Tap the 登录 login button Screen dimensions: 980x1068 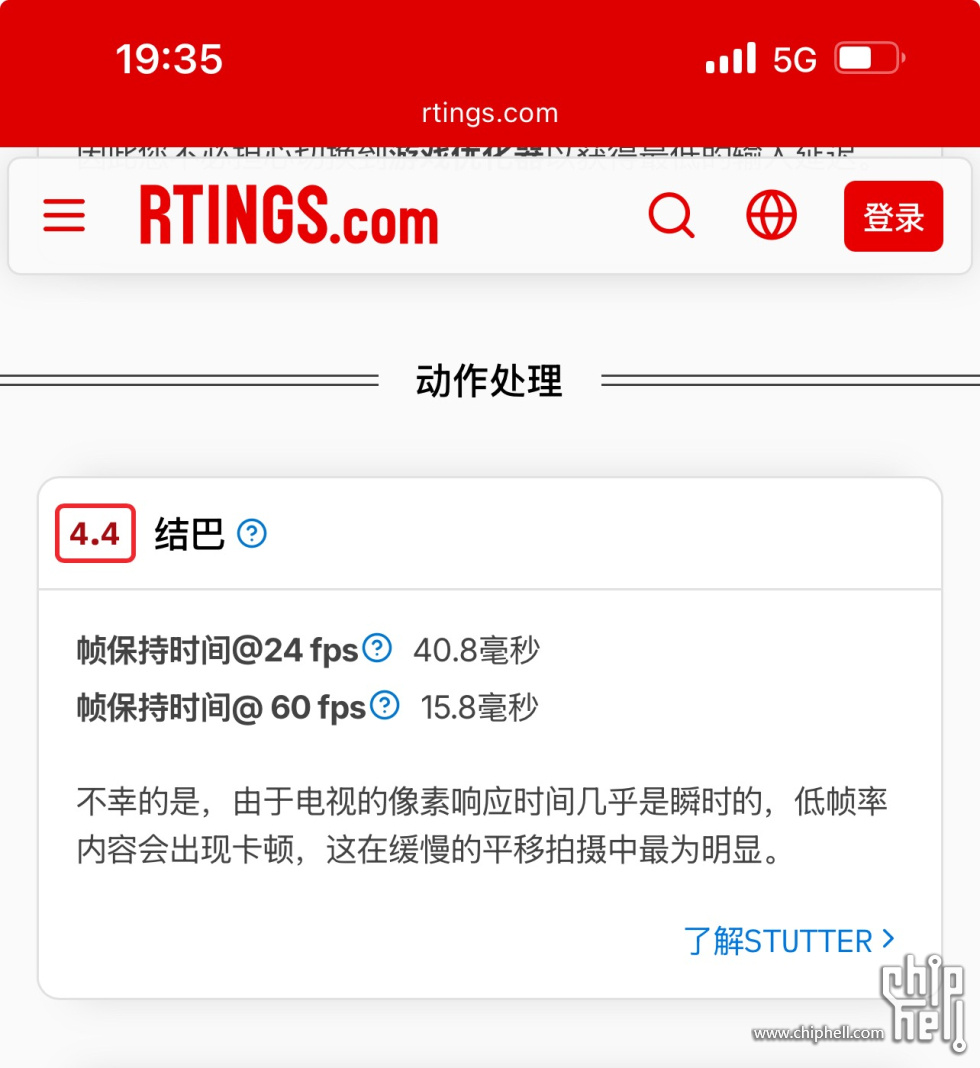tap(893, 216)
